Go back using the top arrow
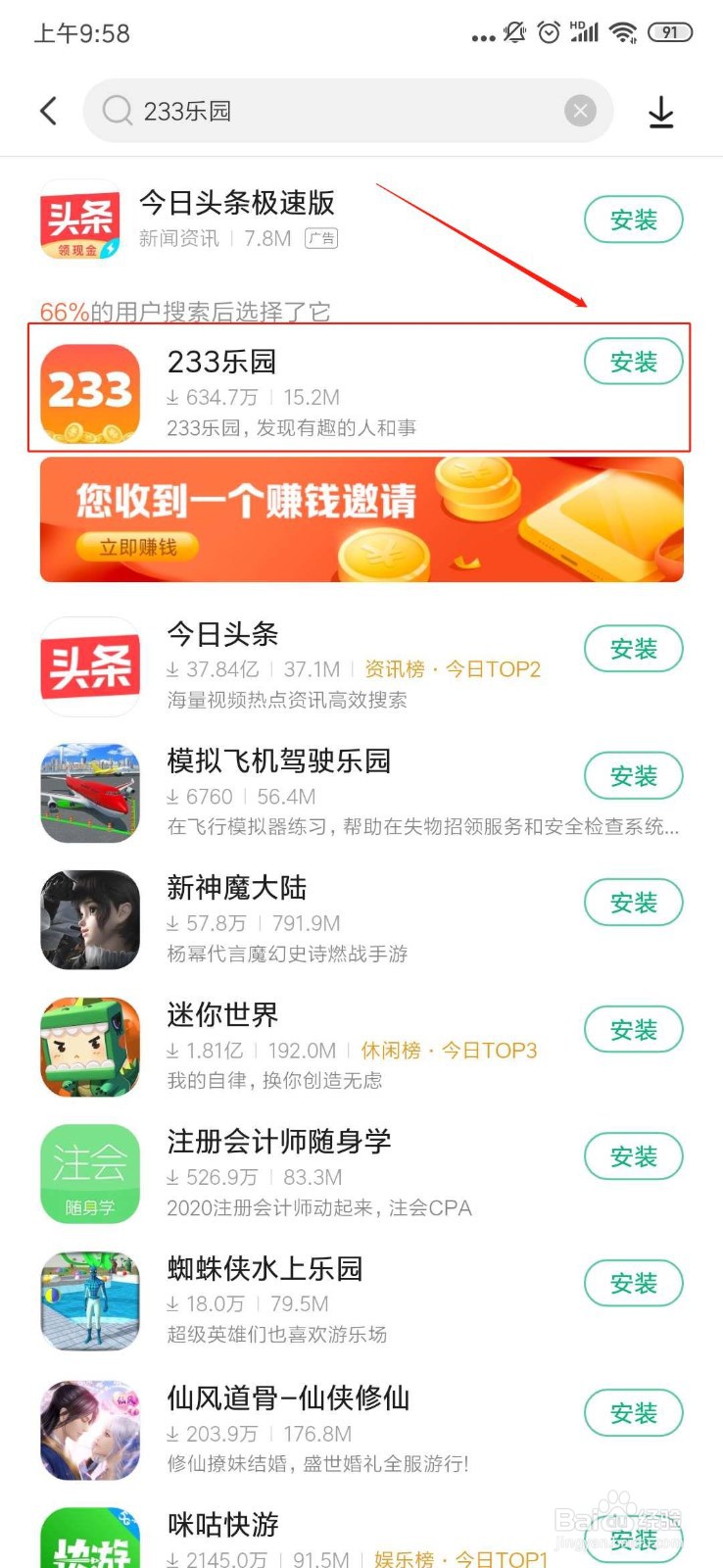 [x=48, y=111]
